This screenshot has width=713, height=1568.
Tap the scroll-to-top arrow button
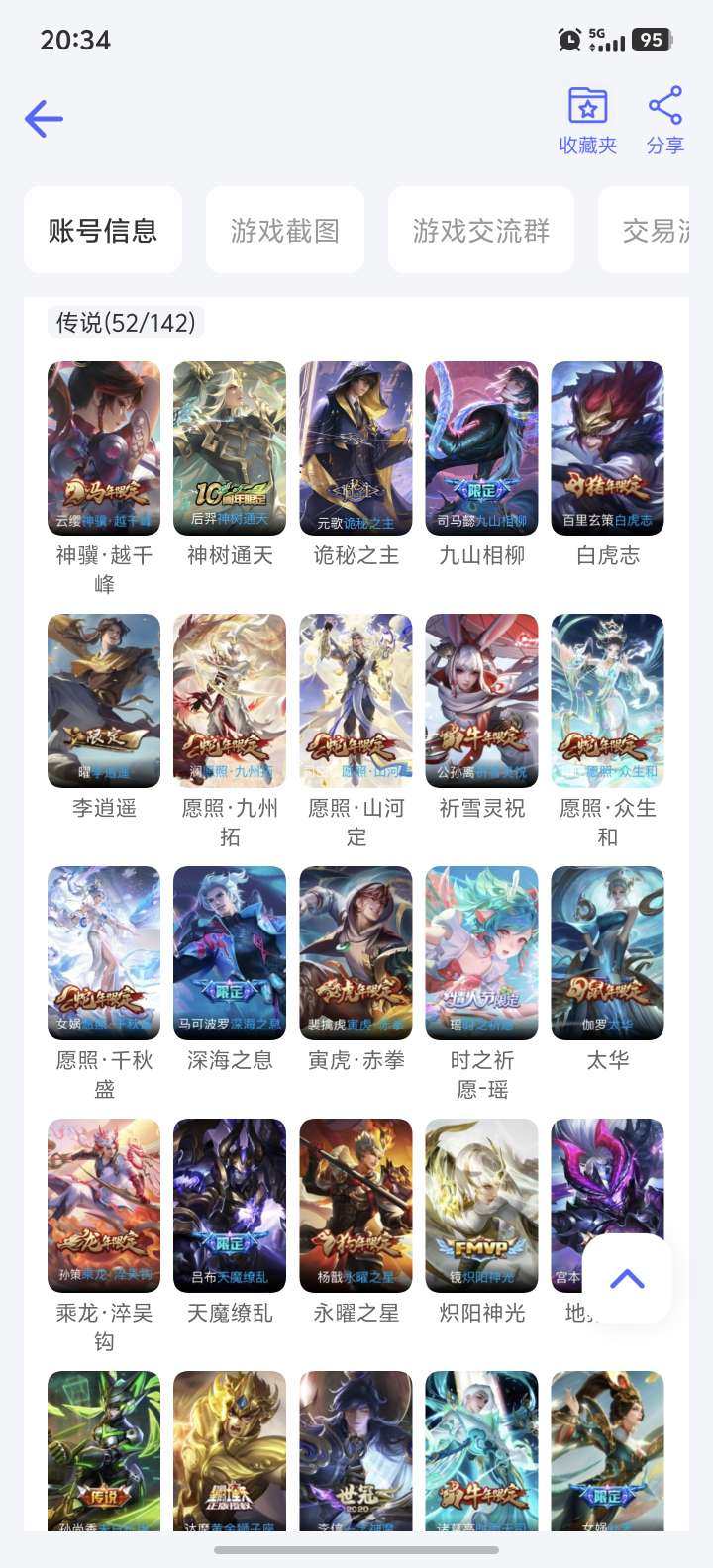[628, 1278]
